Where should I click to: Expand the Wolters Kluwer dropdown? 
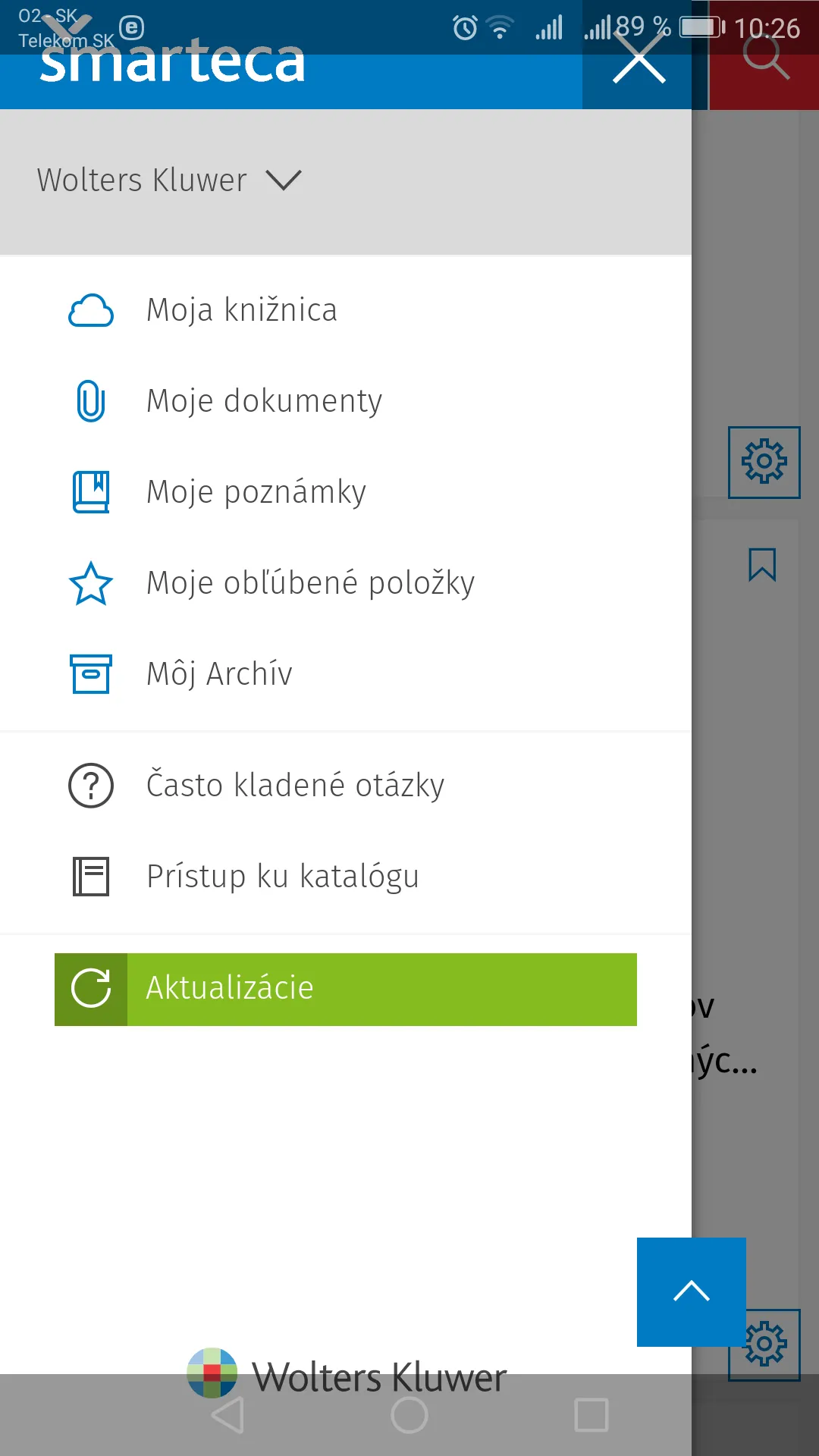169,180
